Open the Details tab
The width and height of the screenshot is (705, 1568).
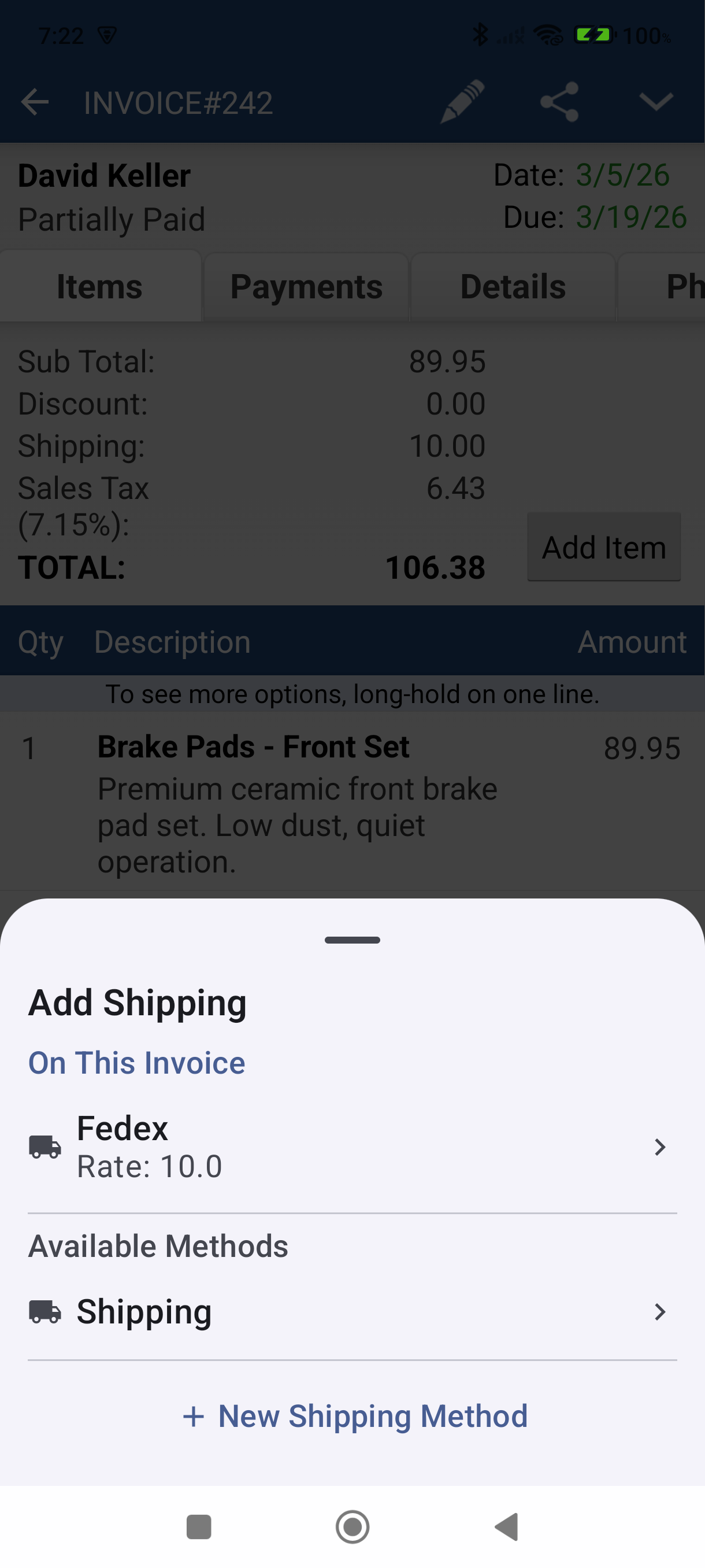coord(513,286)
